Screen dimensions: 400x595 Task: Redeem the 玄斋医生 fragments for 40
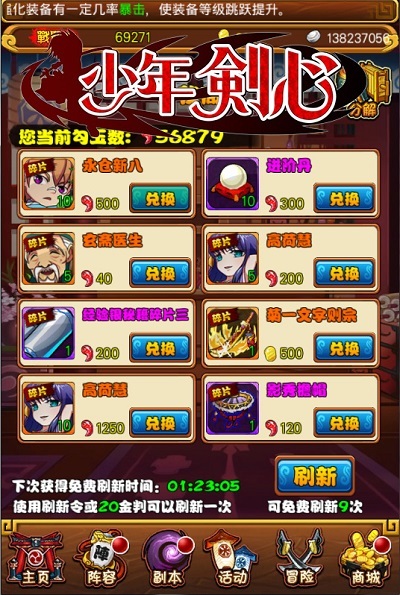(160, 273)
